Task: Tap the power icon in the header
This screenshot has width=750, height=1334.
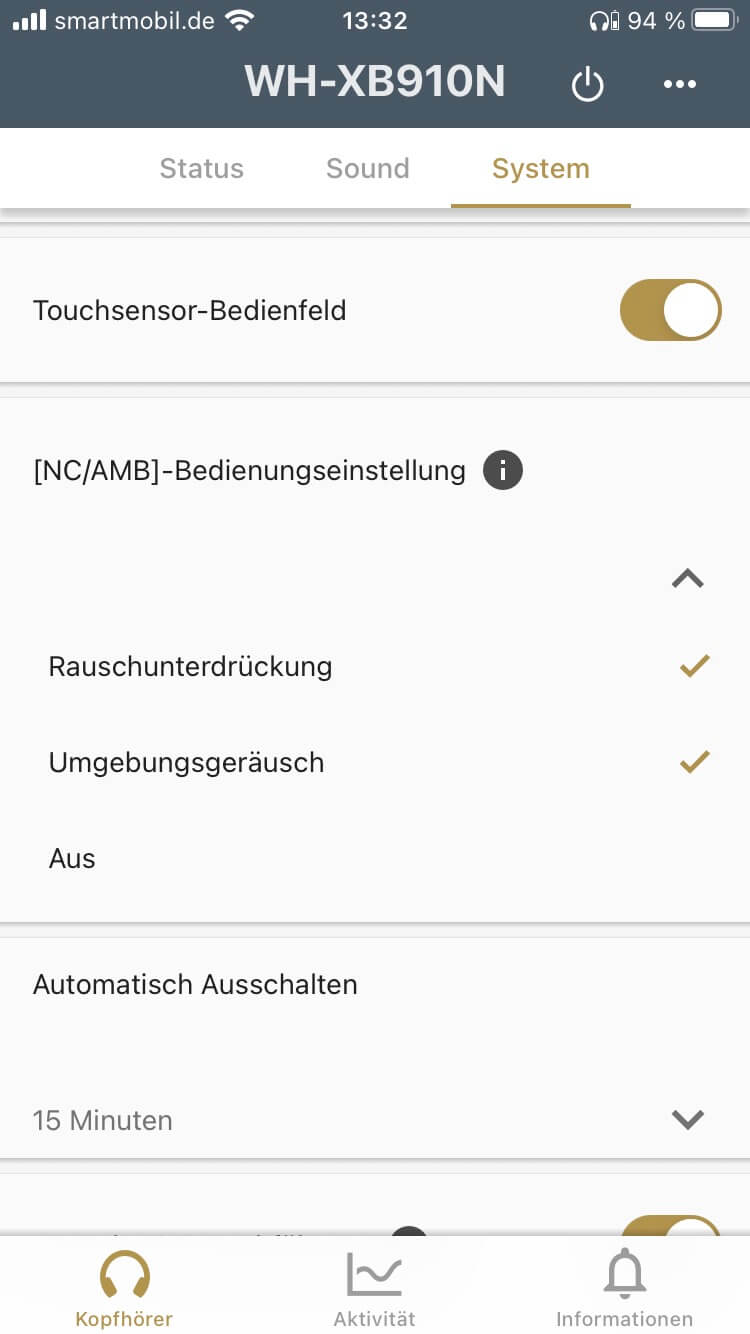Action: [x=587, y=85]
